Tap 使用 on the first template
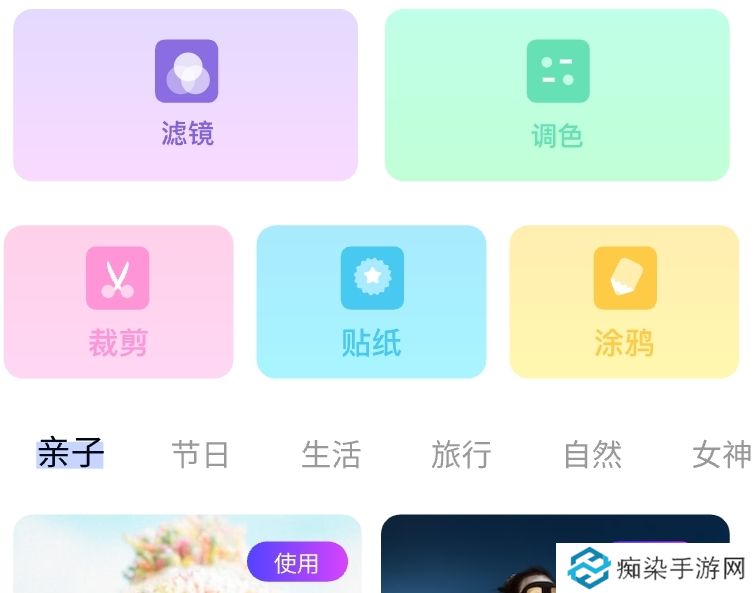 pos(297,562)
